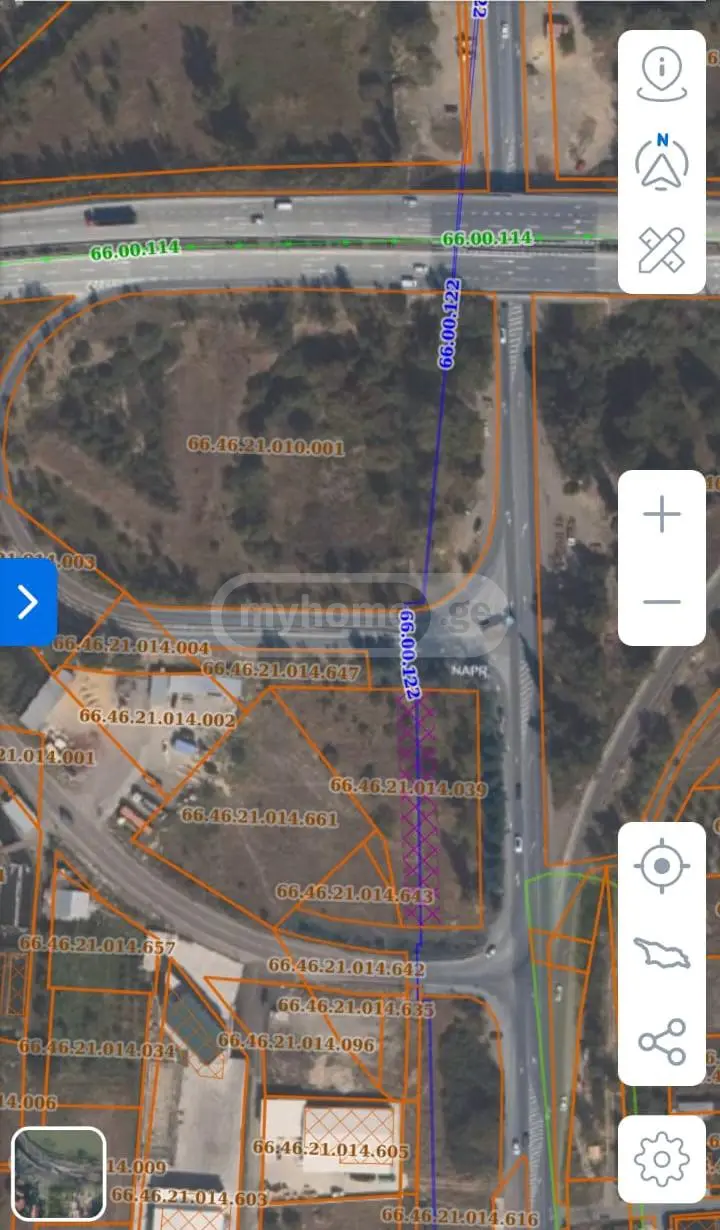Image resolution: width=720 pixels, height=1230 pixels.
Task: Zoom in with the plus button
Action: pyautogui.click(x=661, y=515)
